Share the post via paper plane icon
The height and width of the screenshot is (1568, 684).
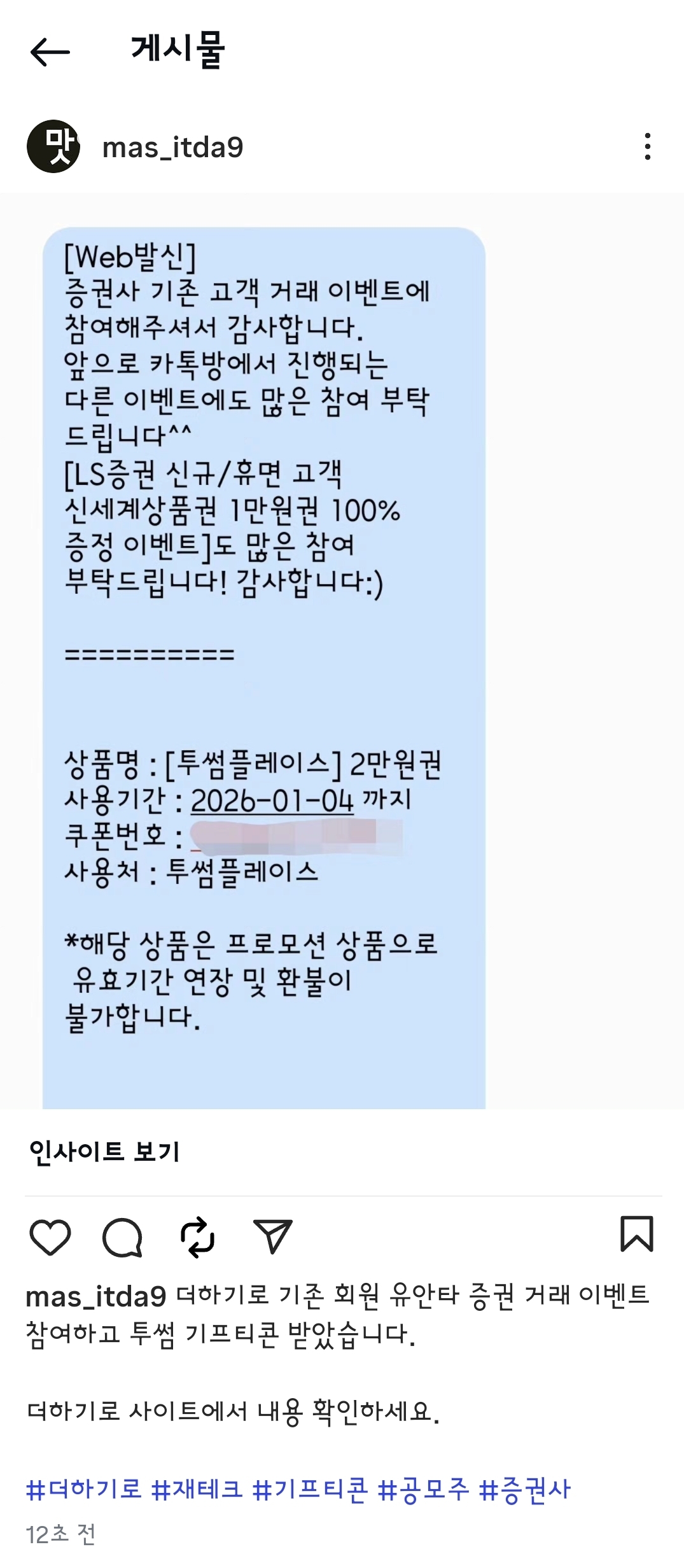pos(272,1236)
